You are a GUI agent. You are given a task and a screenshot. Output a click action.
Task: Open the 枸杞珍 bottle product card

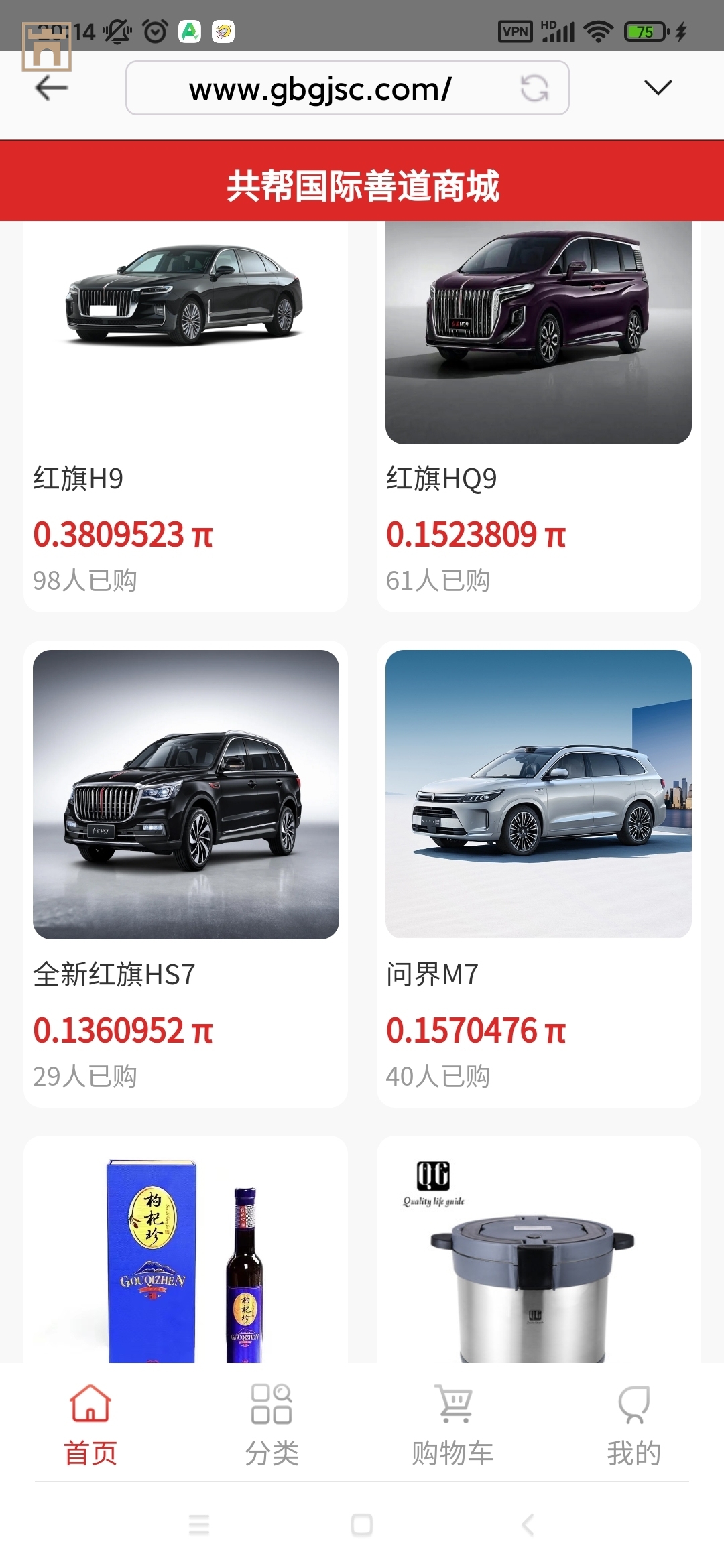pos(185,1253)
